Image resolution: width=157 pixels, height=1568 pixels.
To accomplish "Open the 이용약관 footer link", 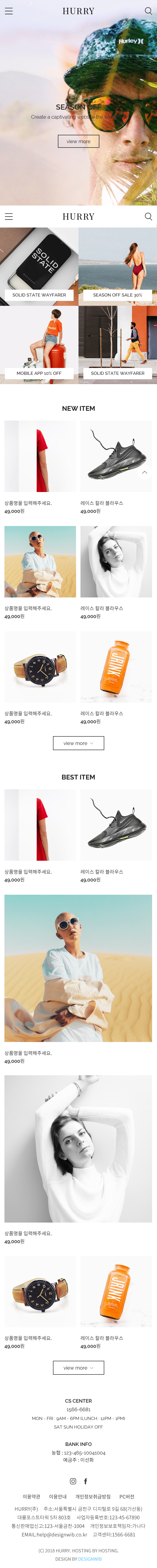I will point(31,1496).
